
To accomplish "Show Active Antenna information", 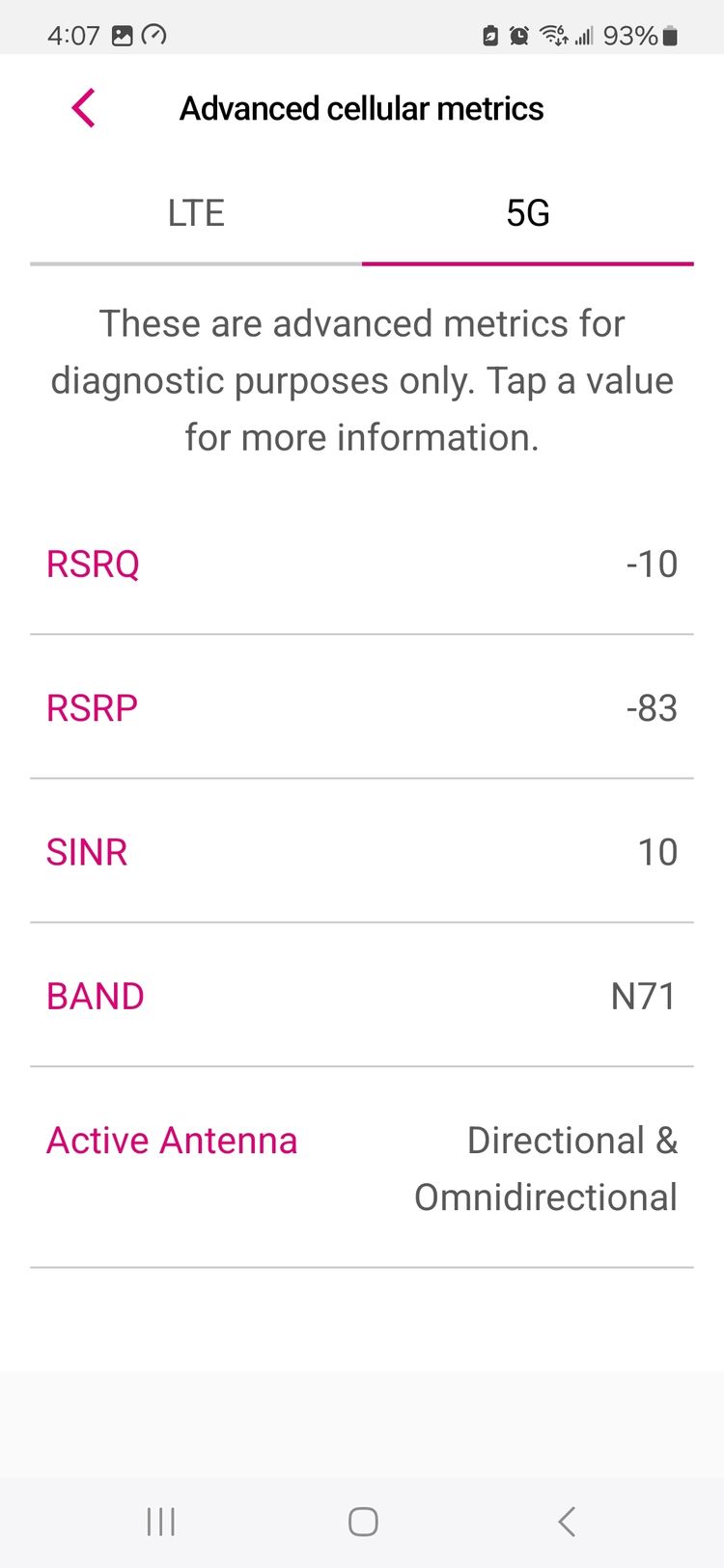I will pos(362,1168).
